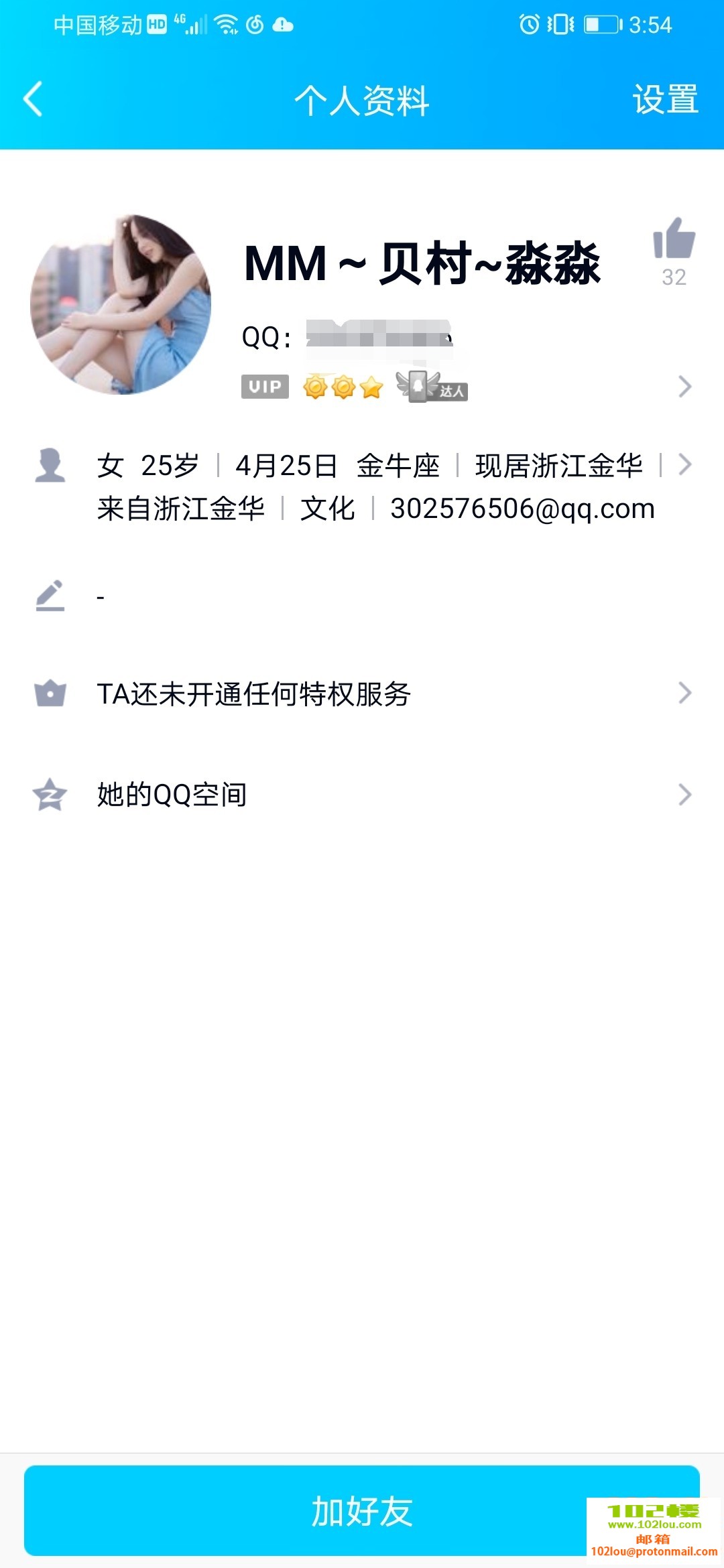The height and width of the screenshot is (1568, 724).
Task: View the round profile avatar
Action: (121, 305)
